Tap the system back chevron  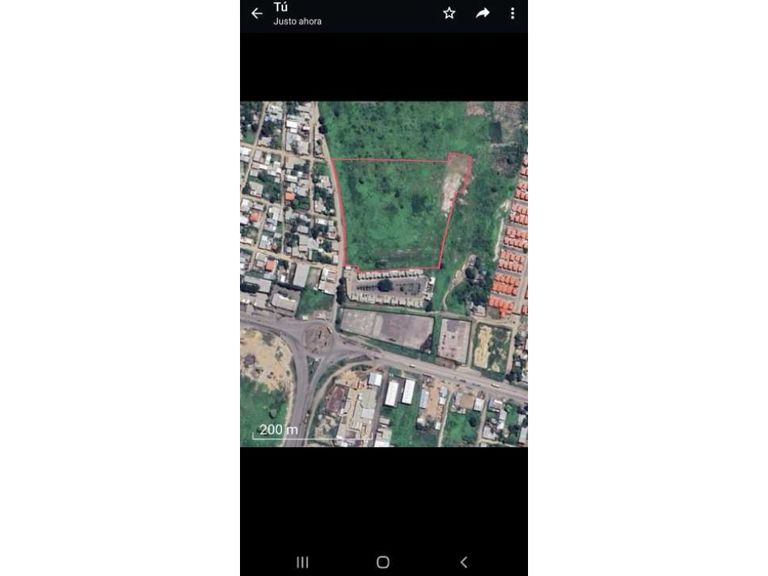click(x=463, y=562)
